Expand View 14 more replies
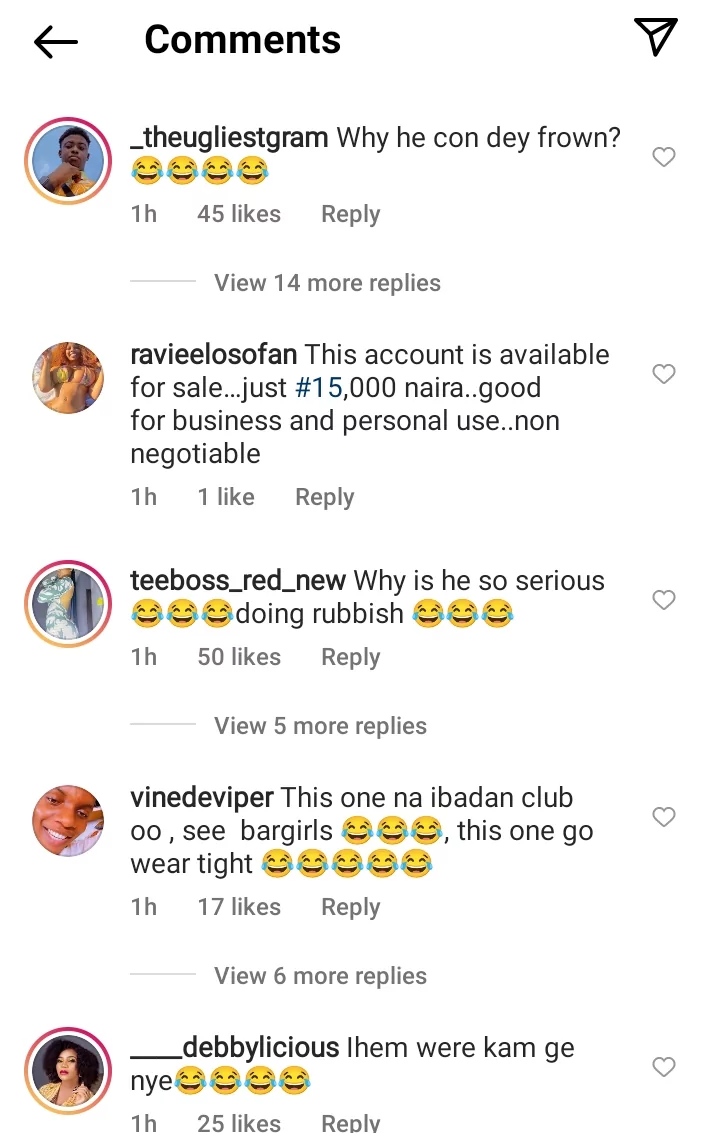 pyautogui.click(x=327, y=283)
